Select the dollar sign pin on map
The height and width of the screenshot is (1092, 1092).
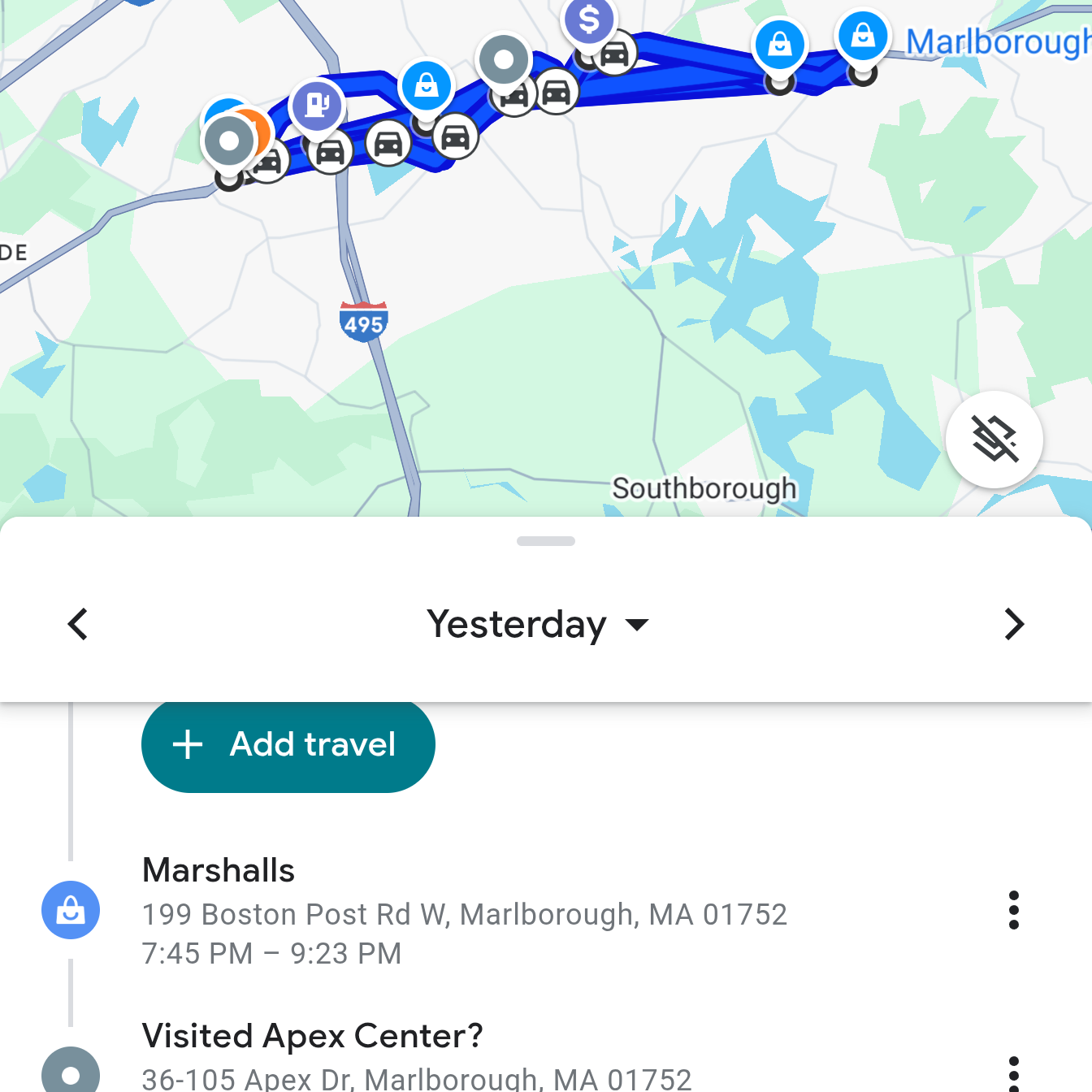[x=589, y=21]
